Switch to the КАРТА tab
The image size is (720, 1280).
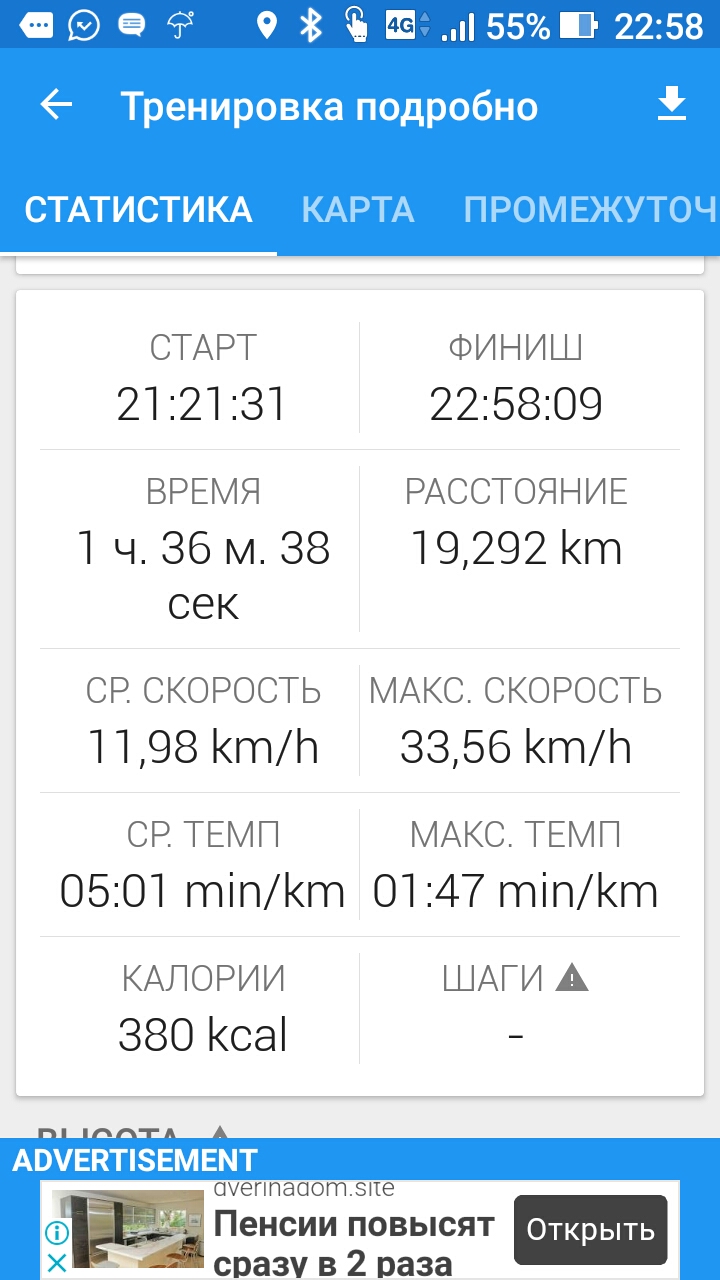click(357, 210)
